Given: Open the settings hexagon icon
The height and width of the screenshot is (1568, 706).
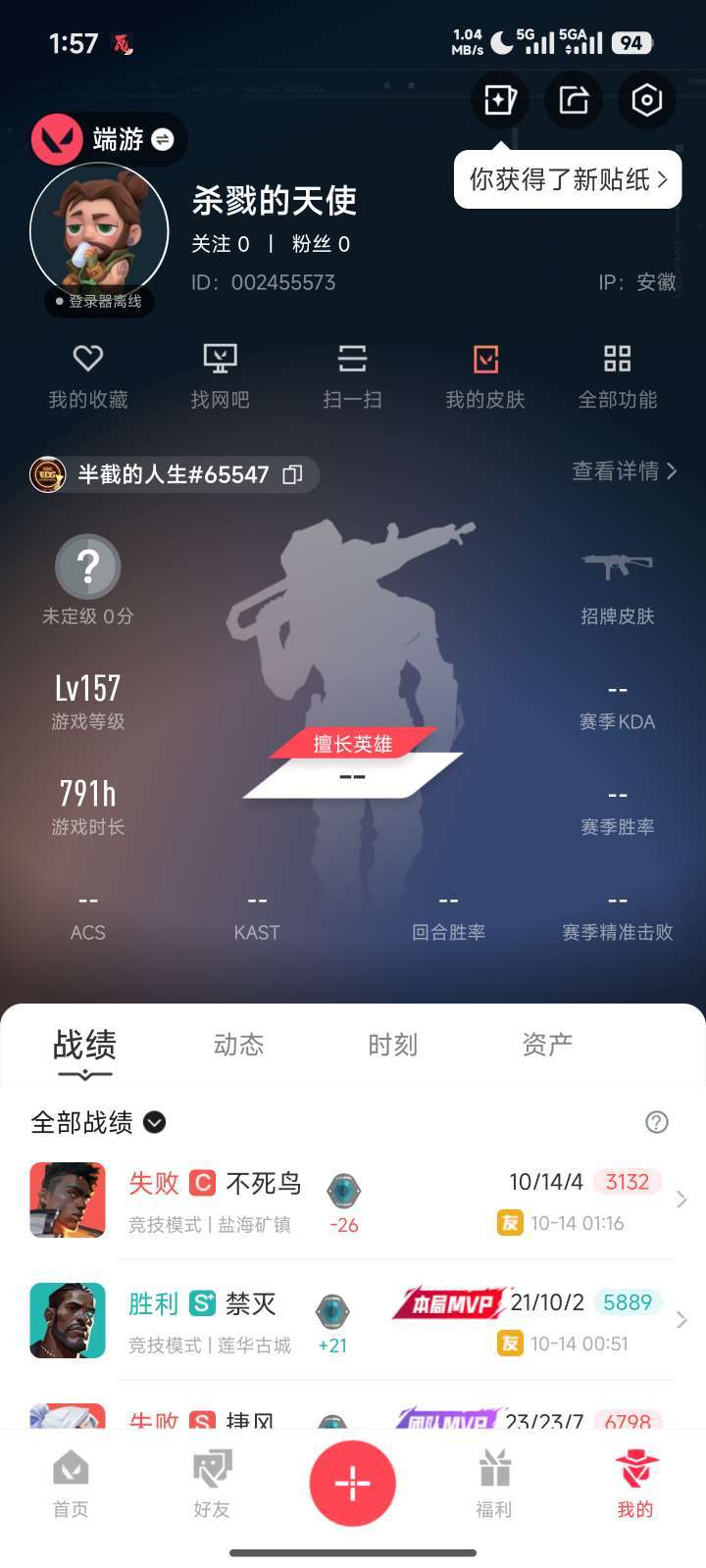Looking at the screenshot, I should [647, 100].
